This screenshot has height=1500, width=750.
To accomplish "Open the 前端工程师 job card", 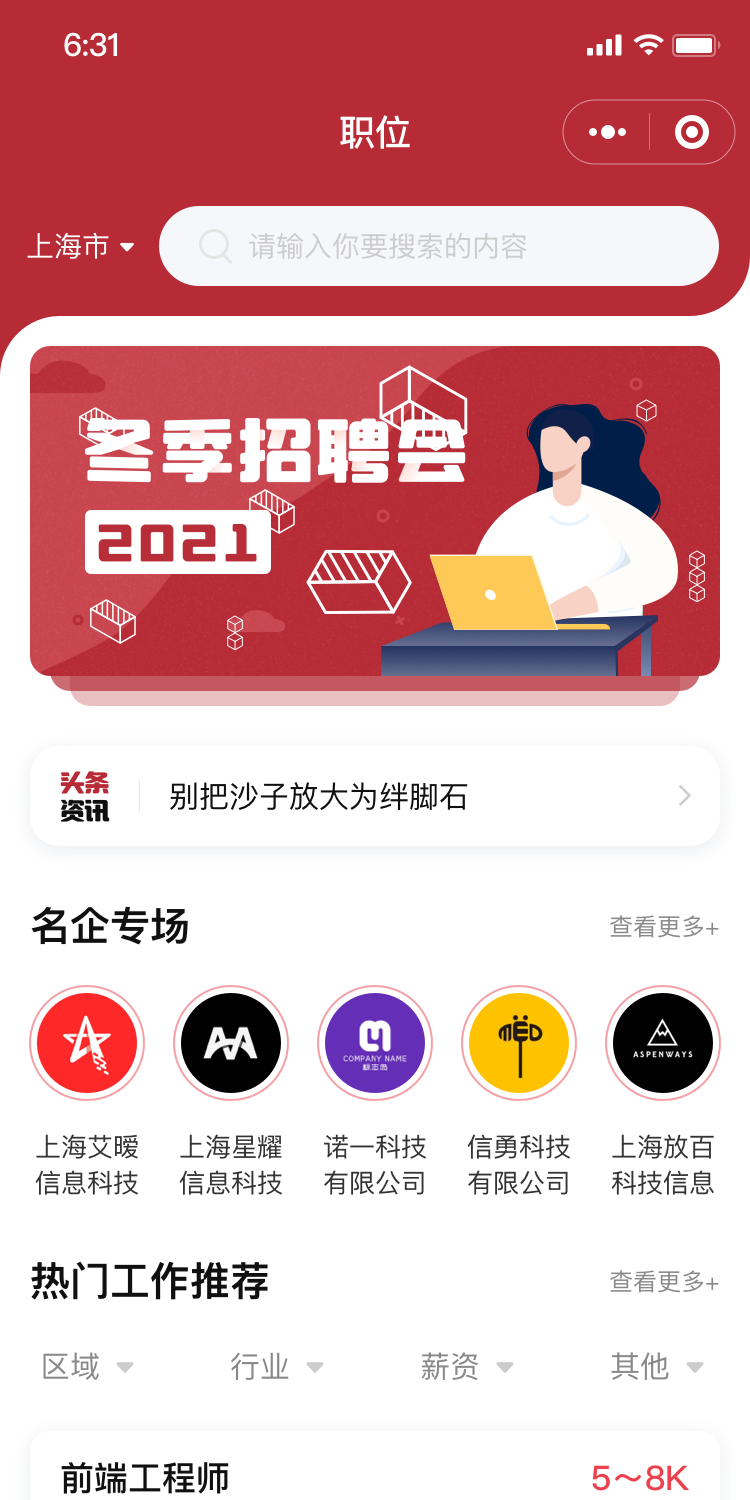I will tap(375, 1475).
